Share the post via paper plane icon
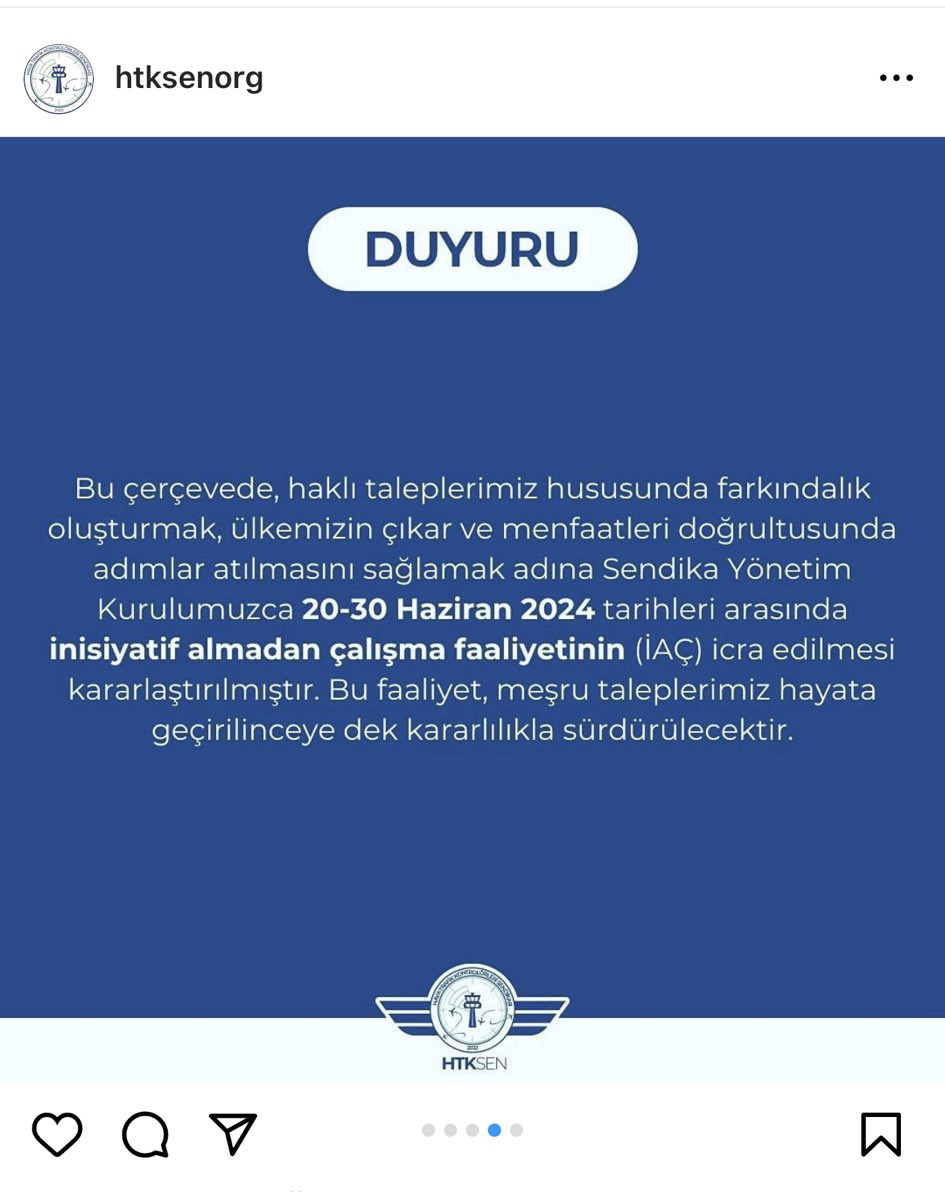 point(233,1134)
